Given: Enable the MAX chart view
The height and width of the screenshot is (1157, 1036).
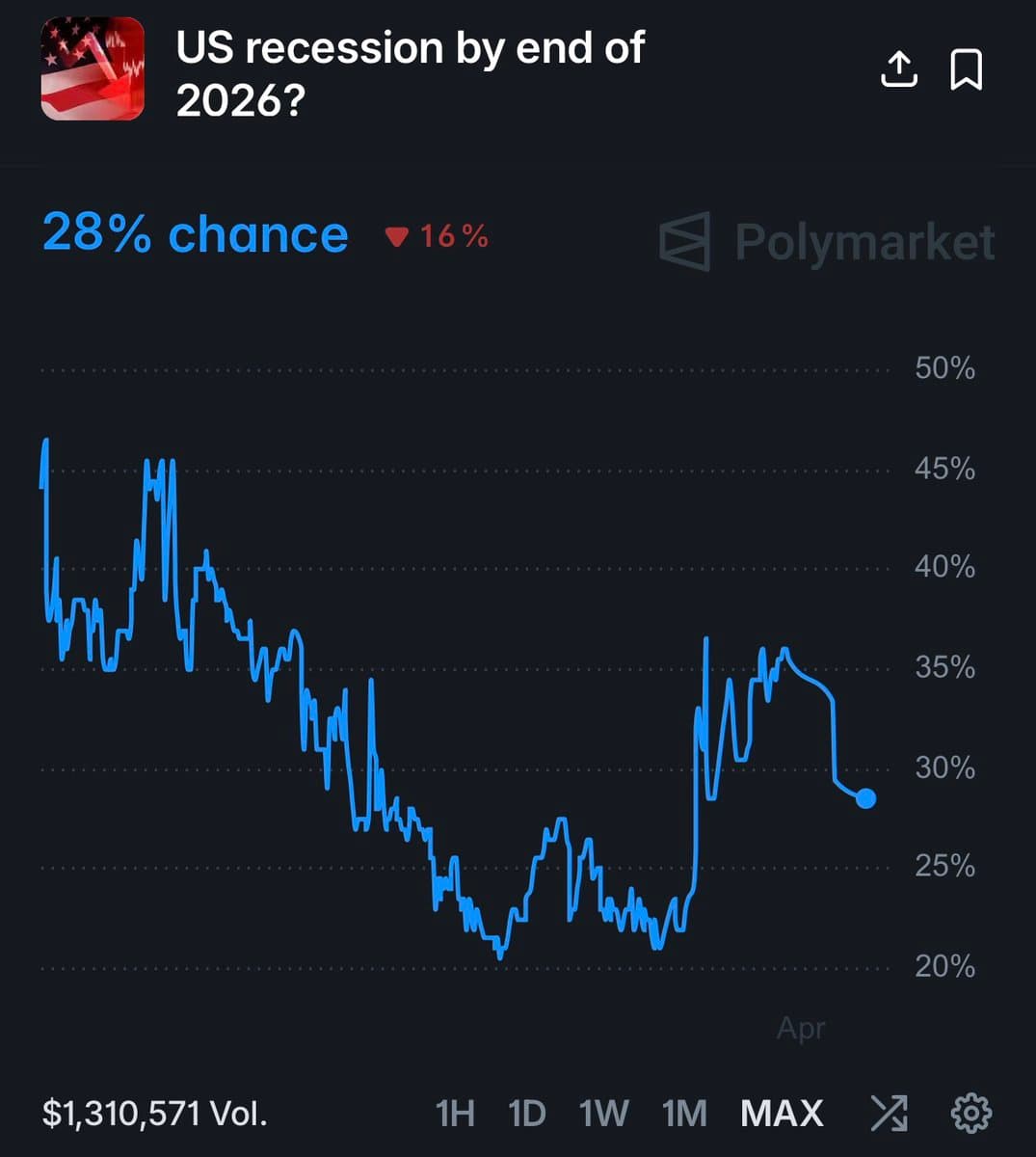Looking at the screenshot, I should point(782,1114).
